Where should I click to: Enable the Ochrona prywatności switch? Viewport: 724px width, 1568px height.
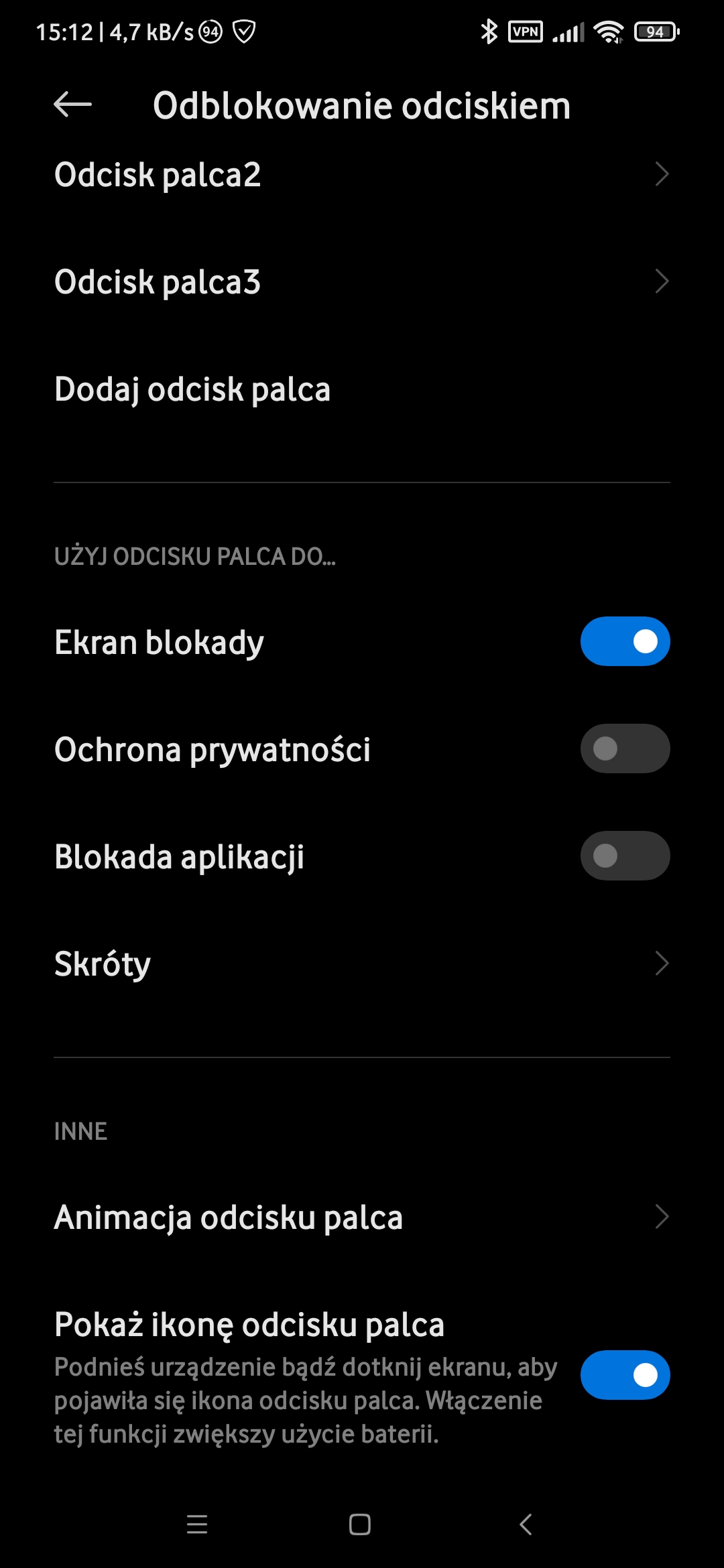pos(625,748)
